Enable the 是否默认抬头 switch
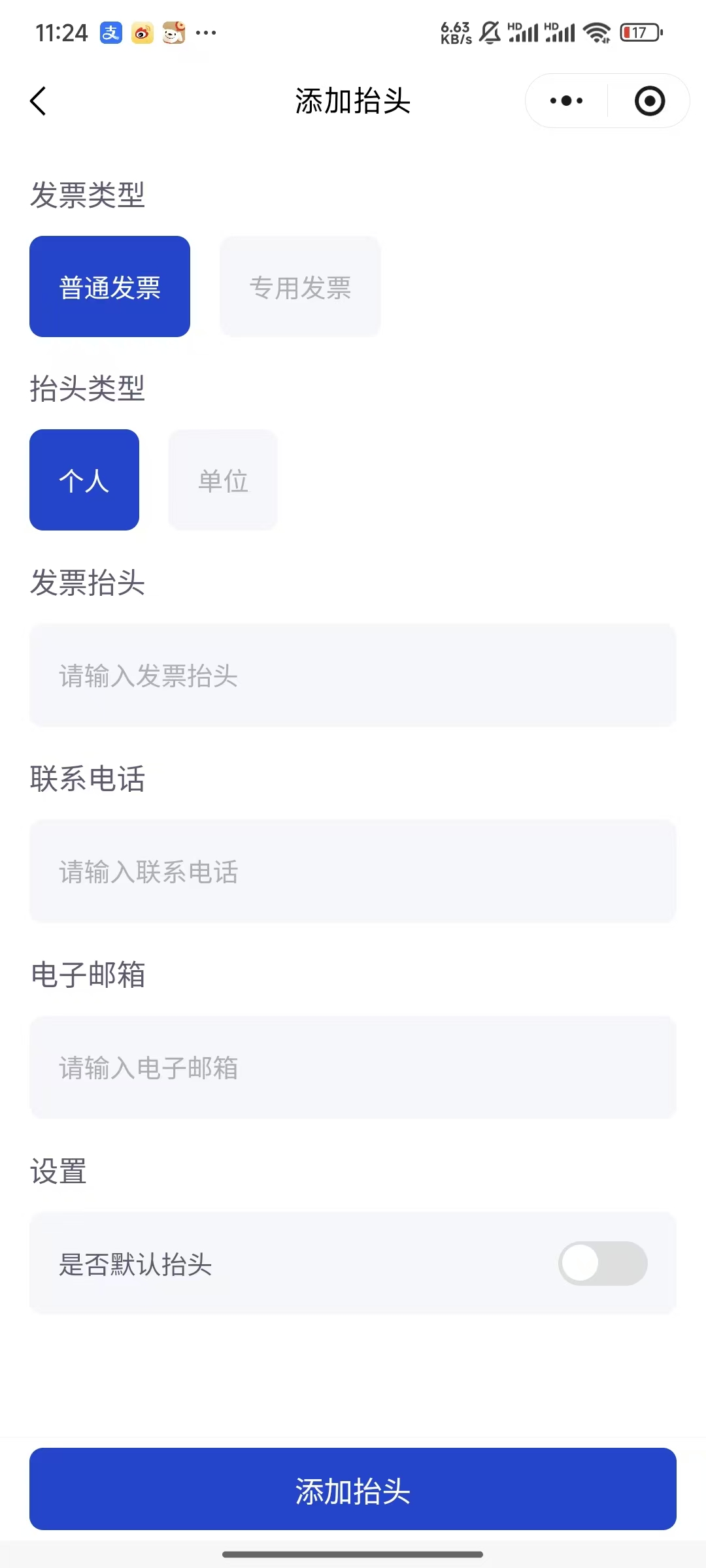 602,1264
